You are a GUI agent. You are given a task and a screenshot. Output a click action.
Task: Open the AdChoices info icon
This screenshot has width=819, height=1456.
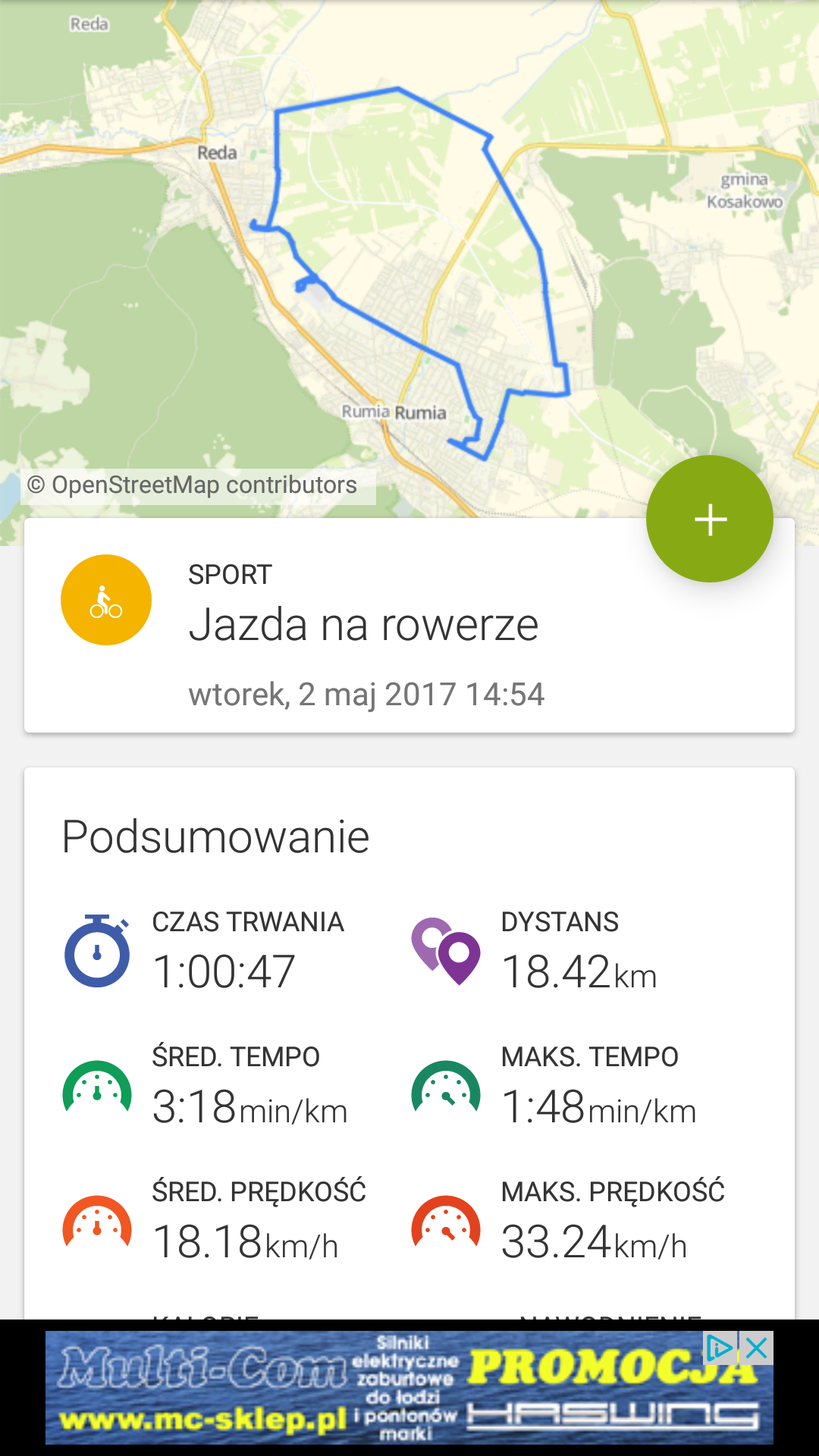719,1348
